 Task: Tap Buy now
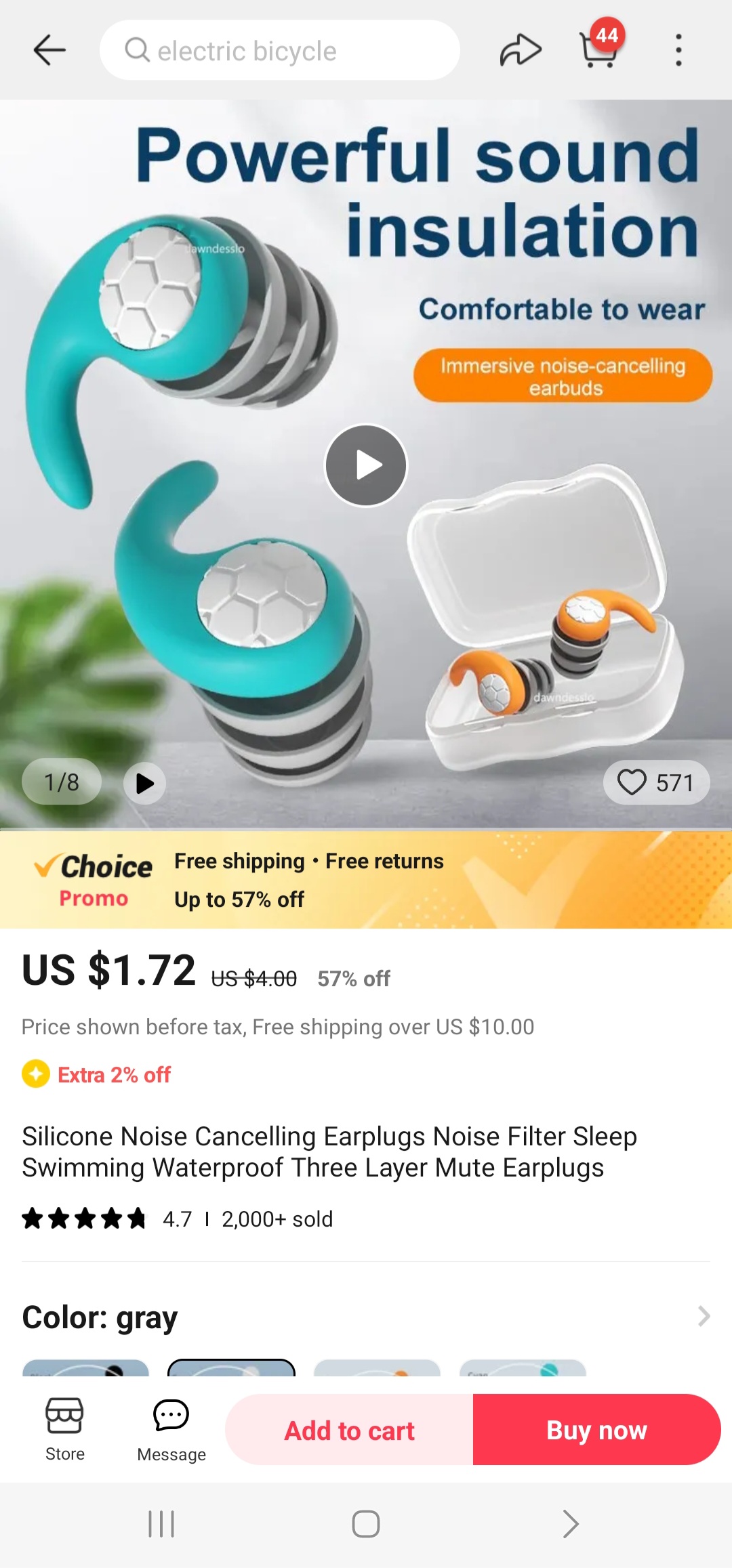point(596,1430)
